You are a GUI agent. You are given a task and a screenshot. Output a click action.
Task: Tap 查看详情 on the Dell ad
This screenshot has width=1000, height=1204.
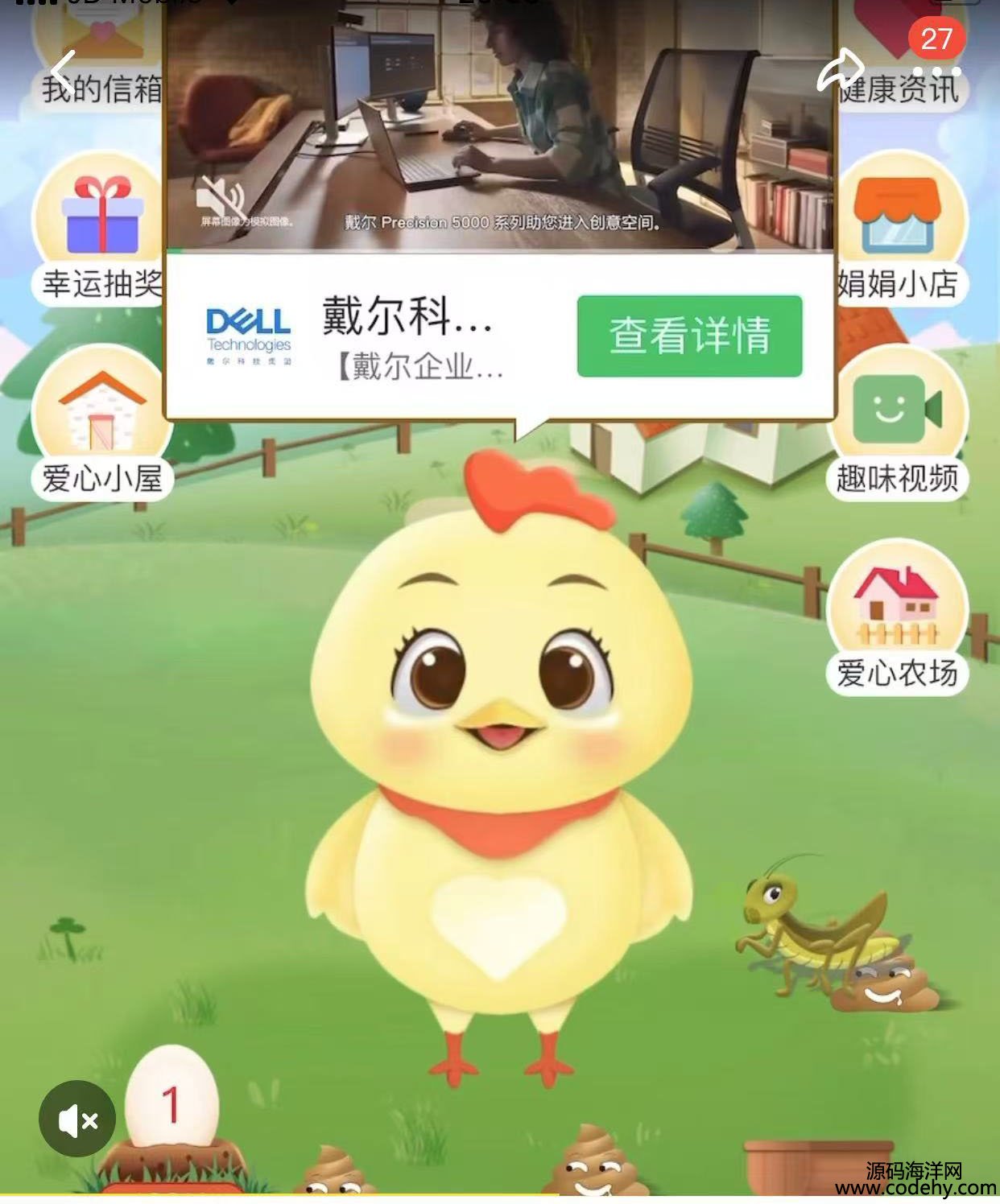pos(689,336)
